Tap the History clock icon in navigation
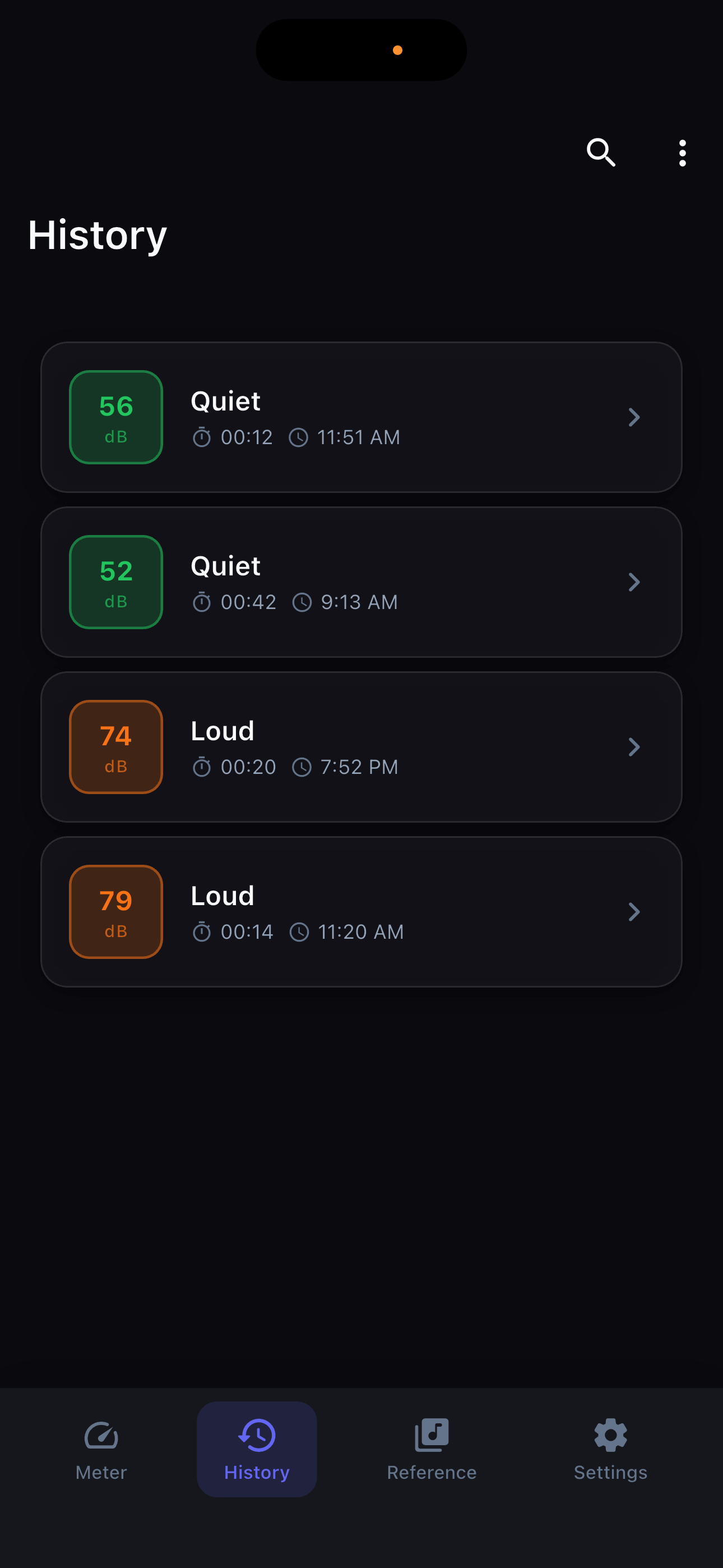 (256, 1435)
